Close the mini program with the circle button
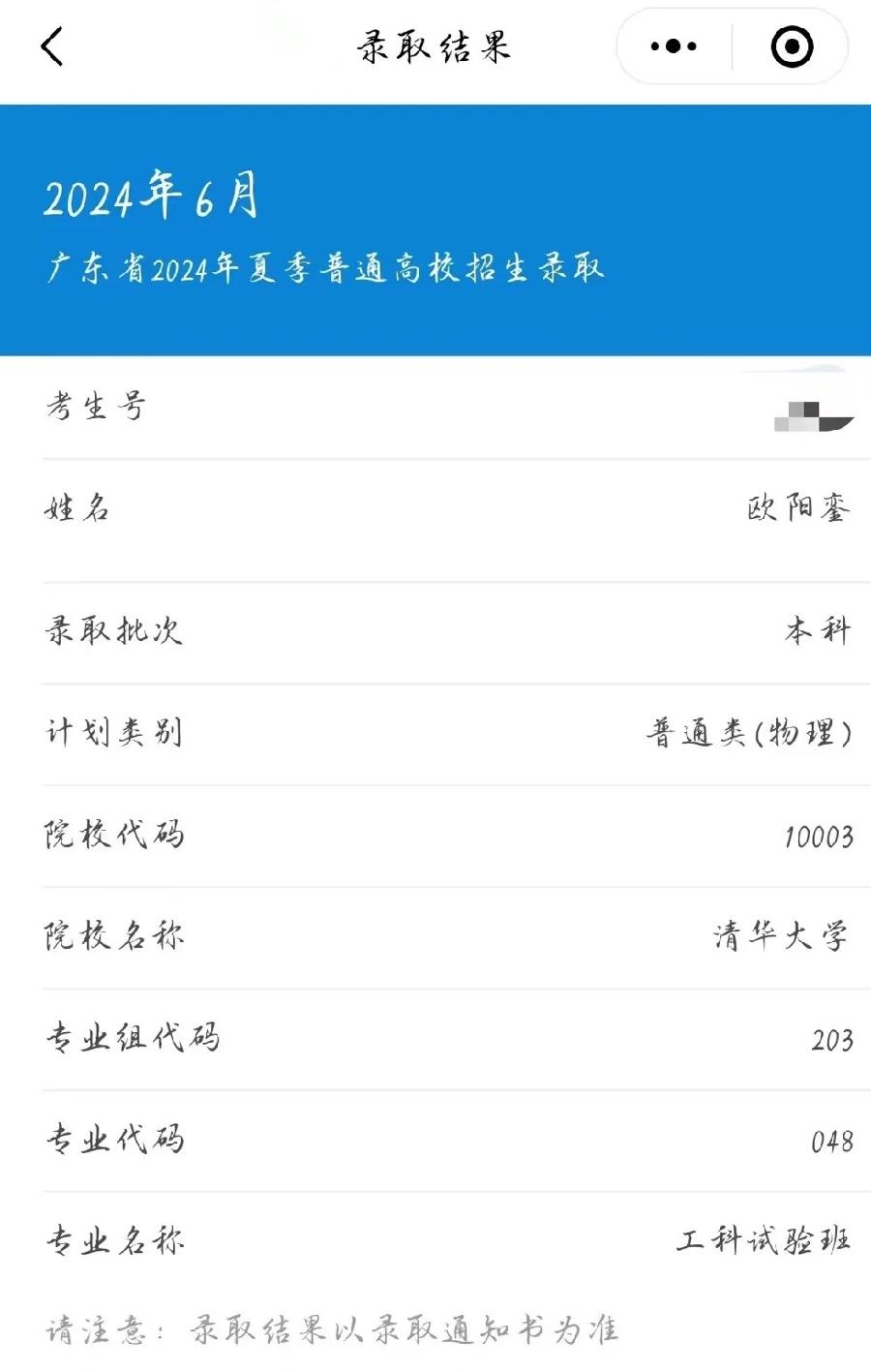Image resolution: width=871 pixels, height=1372 pixels. [792, 46]
